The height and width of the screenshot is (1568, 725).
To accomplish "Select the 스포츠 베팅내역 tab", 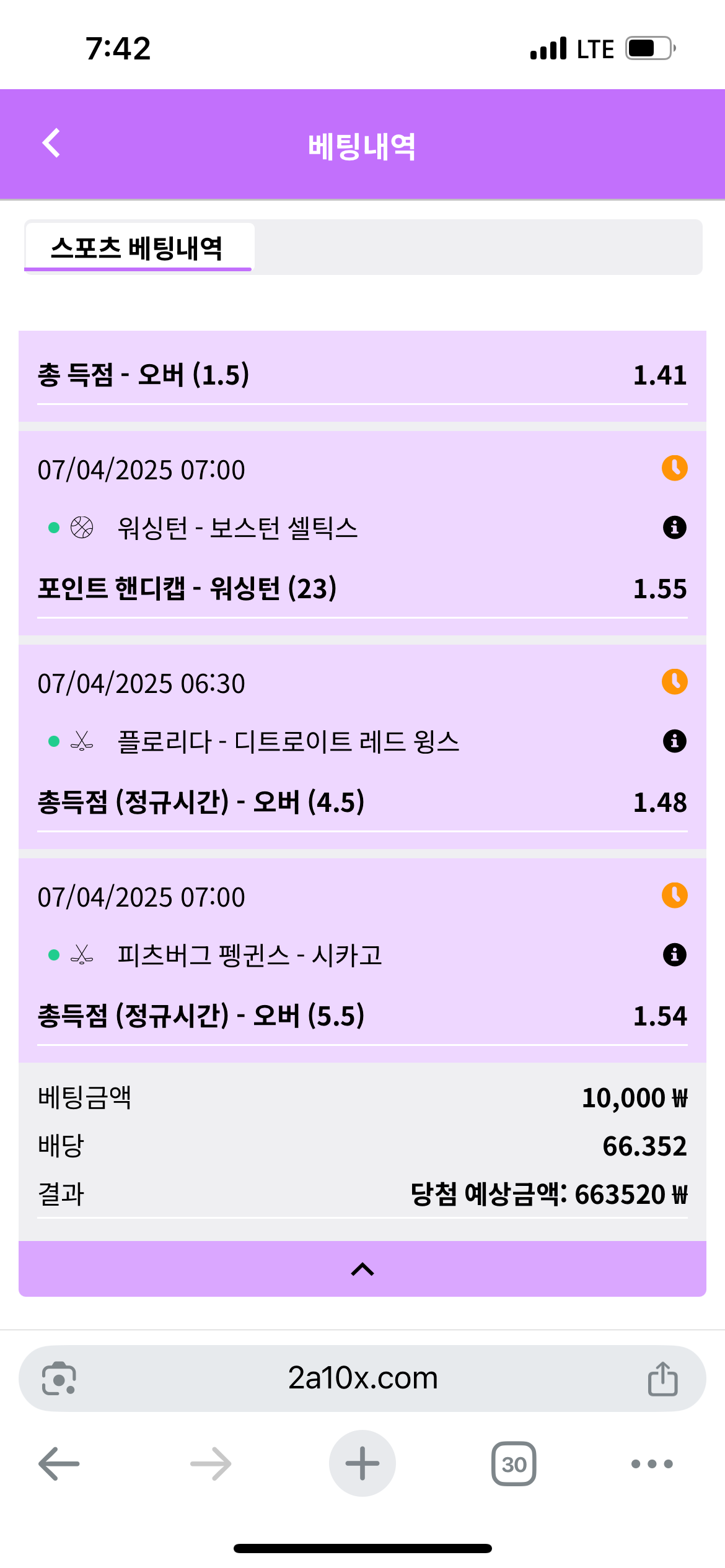I will pyautogui.click(x=138, y=248).
